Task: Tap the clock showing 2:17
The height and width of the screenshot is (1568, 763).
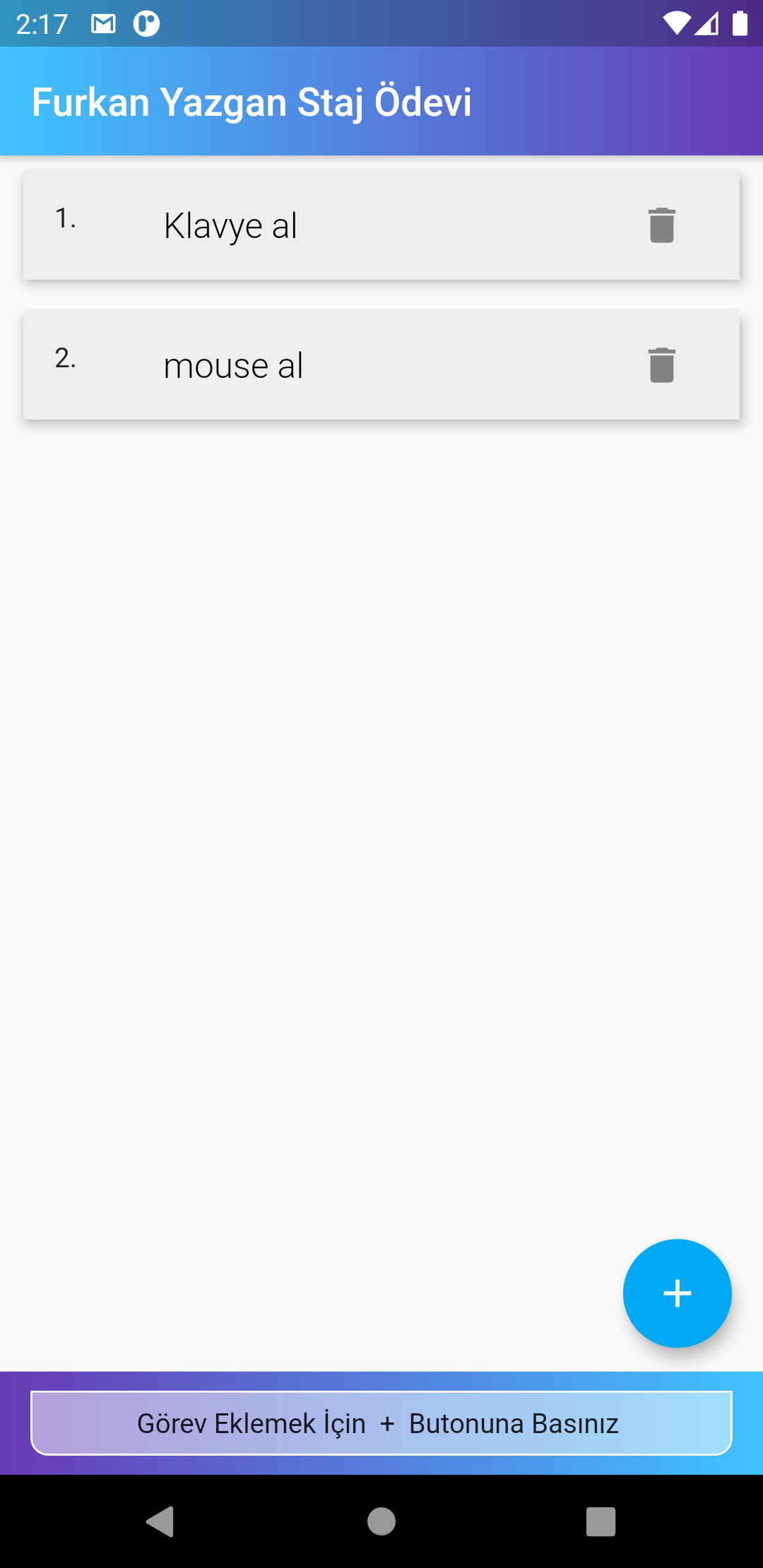Action: [42, 23]
